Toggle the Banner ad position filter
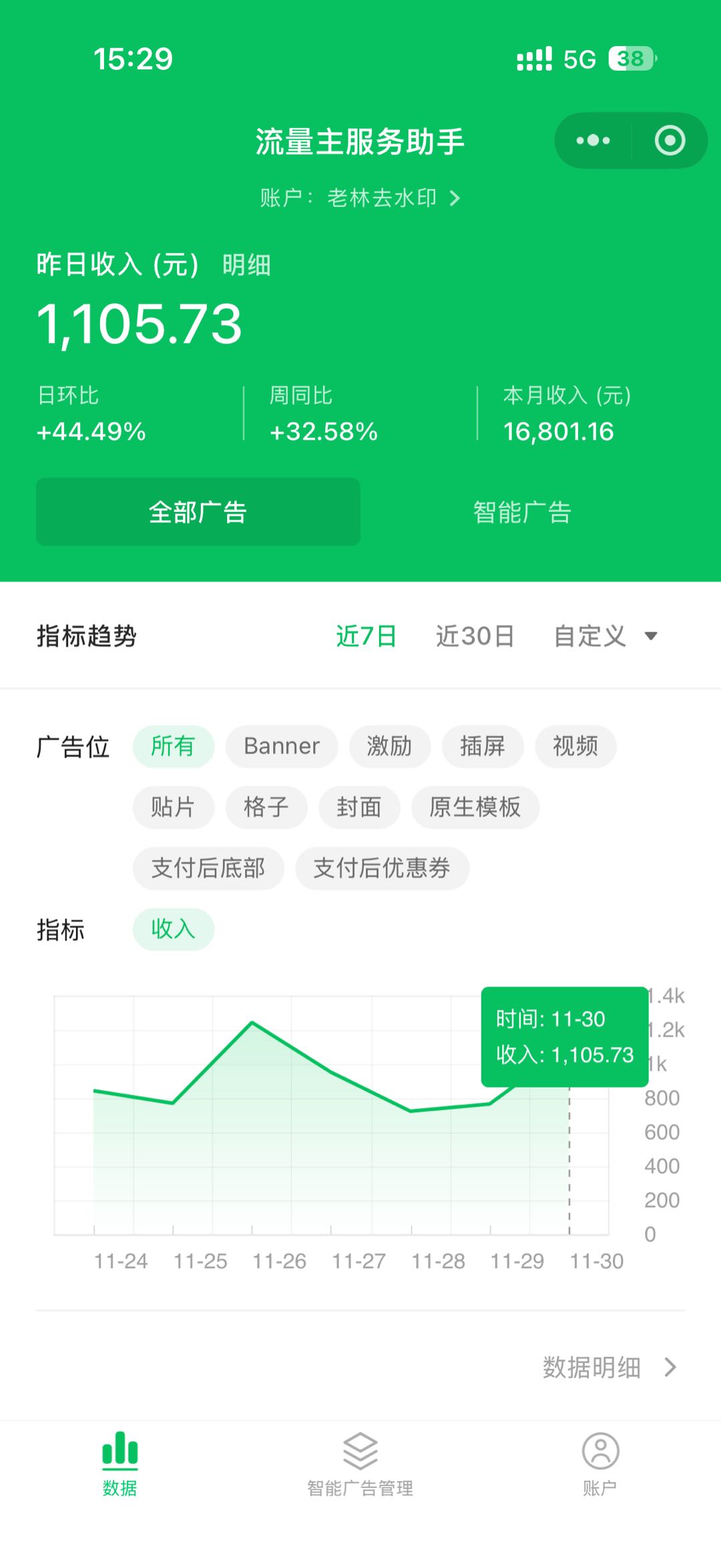This screenshot has width=721, height=1568. [x=281, y=746]
